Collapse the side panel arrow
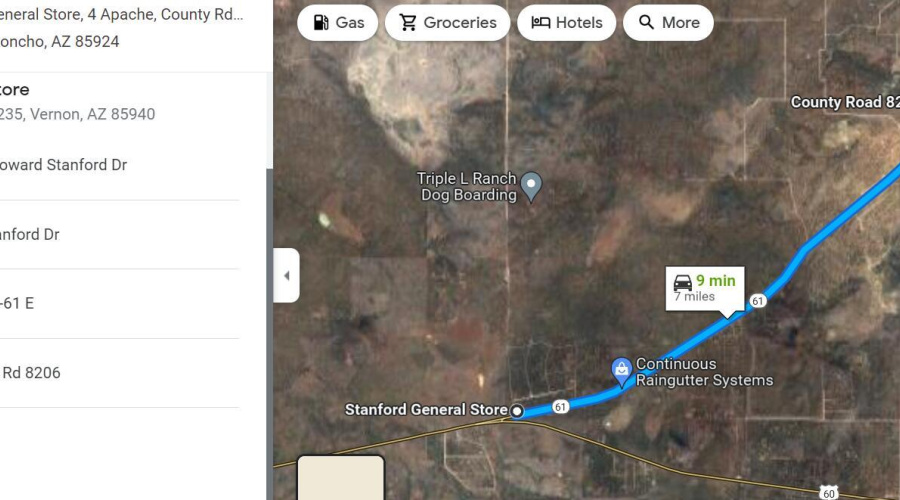Screen dimensions: 900x500 286,275
